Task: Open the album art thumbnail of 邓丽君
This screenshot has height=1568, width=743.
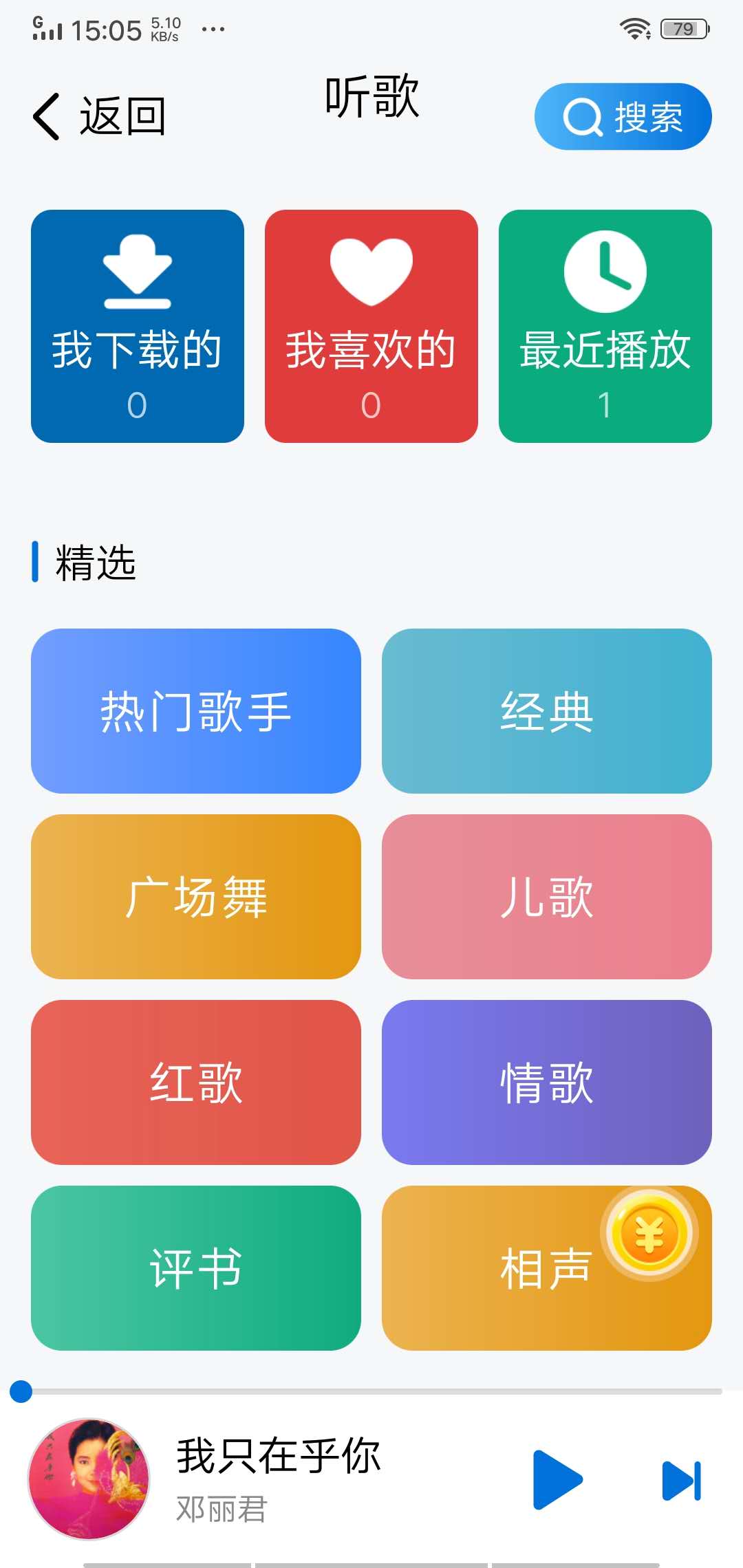Action: point(89,1479)
